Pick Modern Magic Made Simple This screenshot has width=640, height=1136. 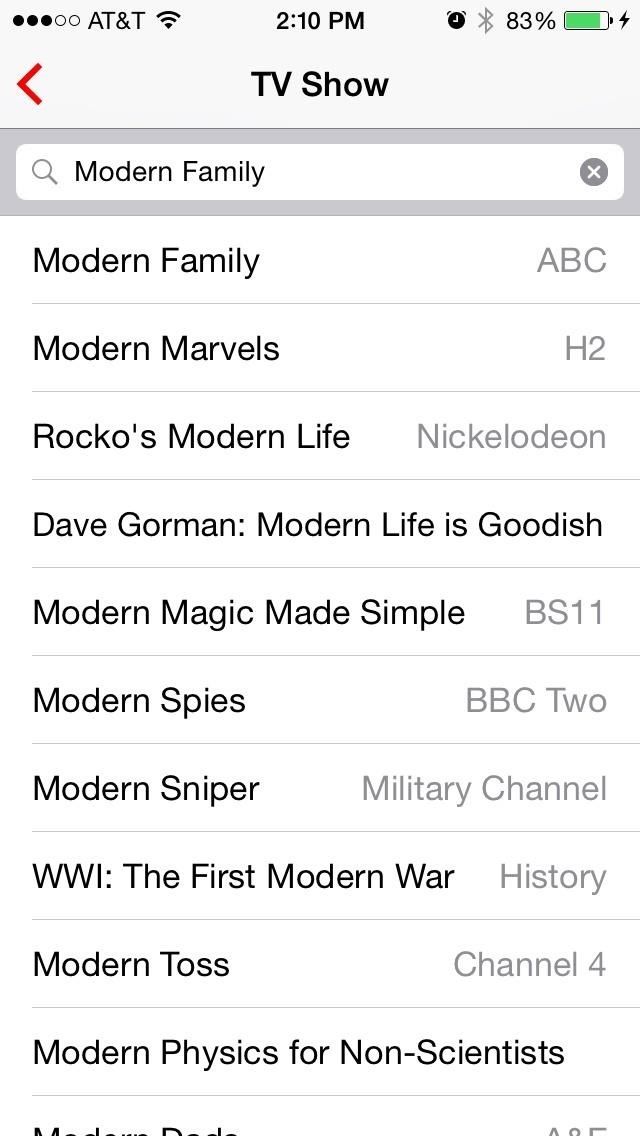click(320, 613)
